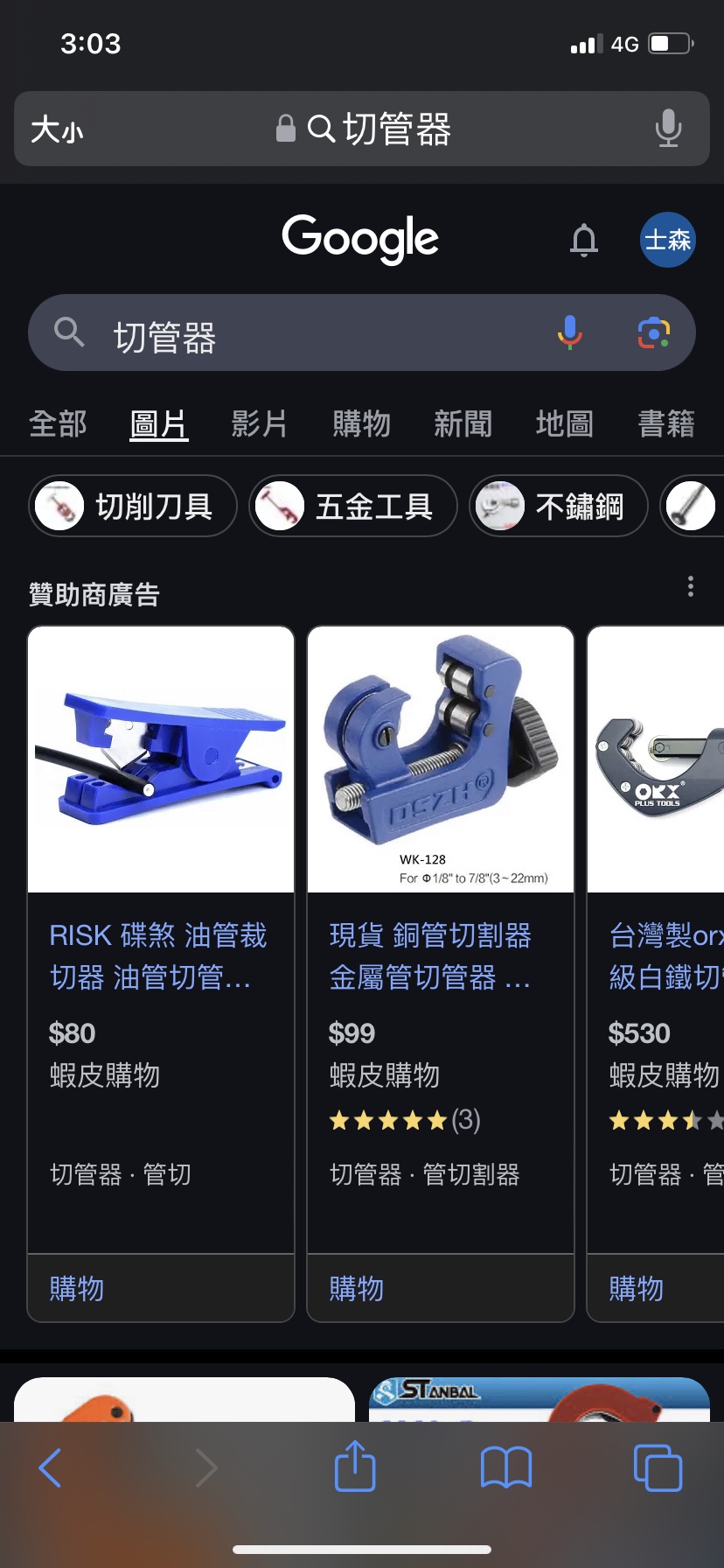
Task: Switch to the 影片 tab
Action: point(260,424)
